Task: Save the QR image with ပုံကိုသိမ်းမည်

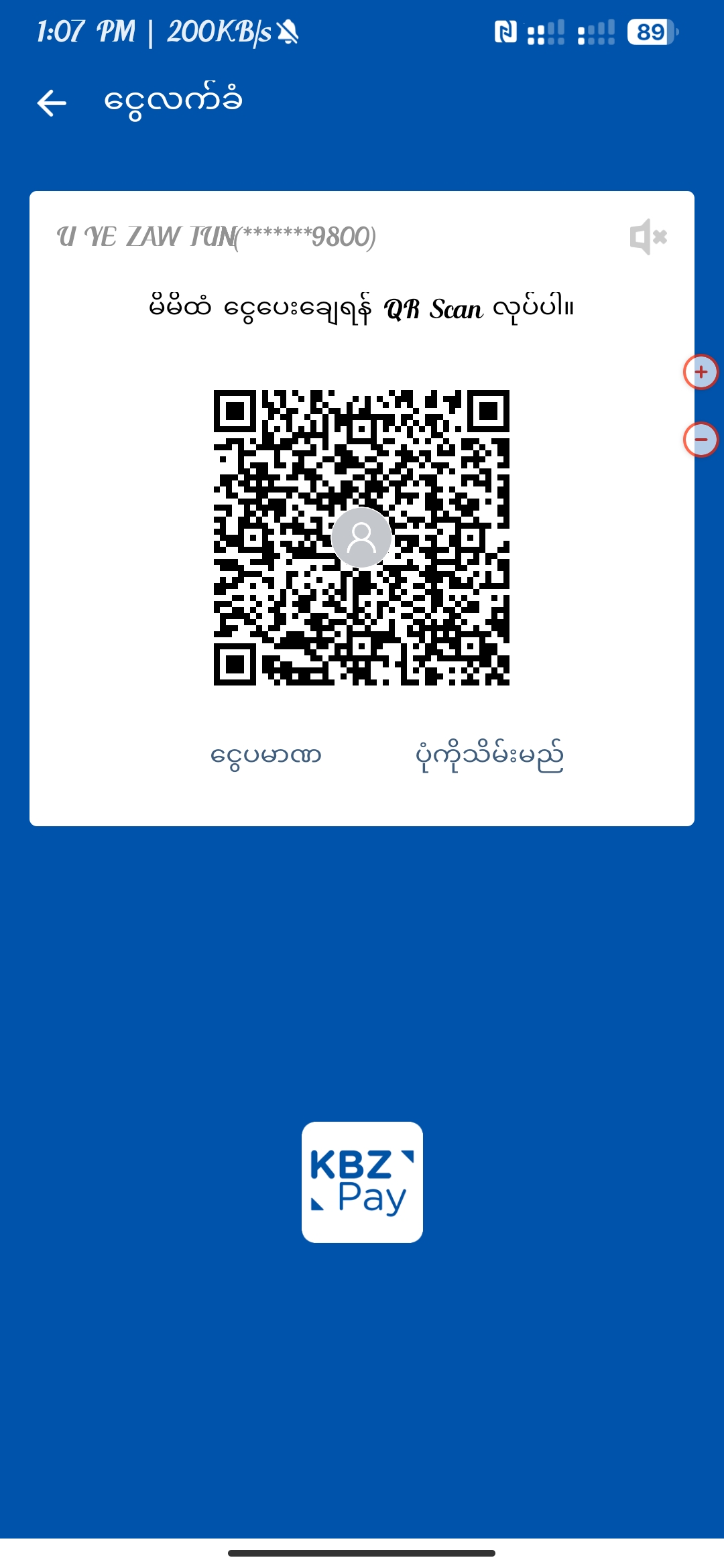Action: click(489, 756)
